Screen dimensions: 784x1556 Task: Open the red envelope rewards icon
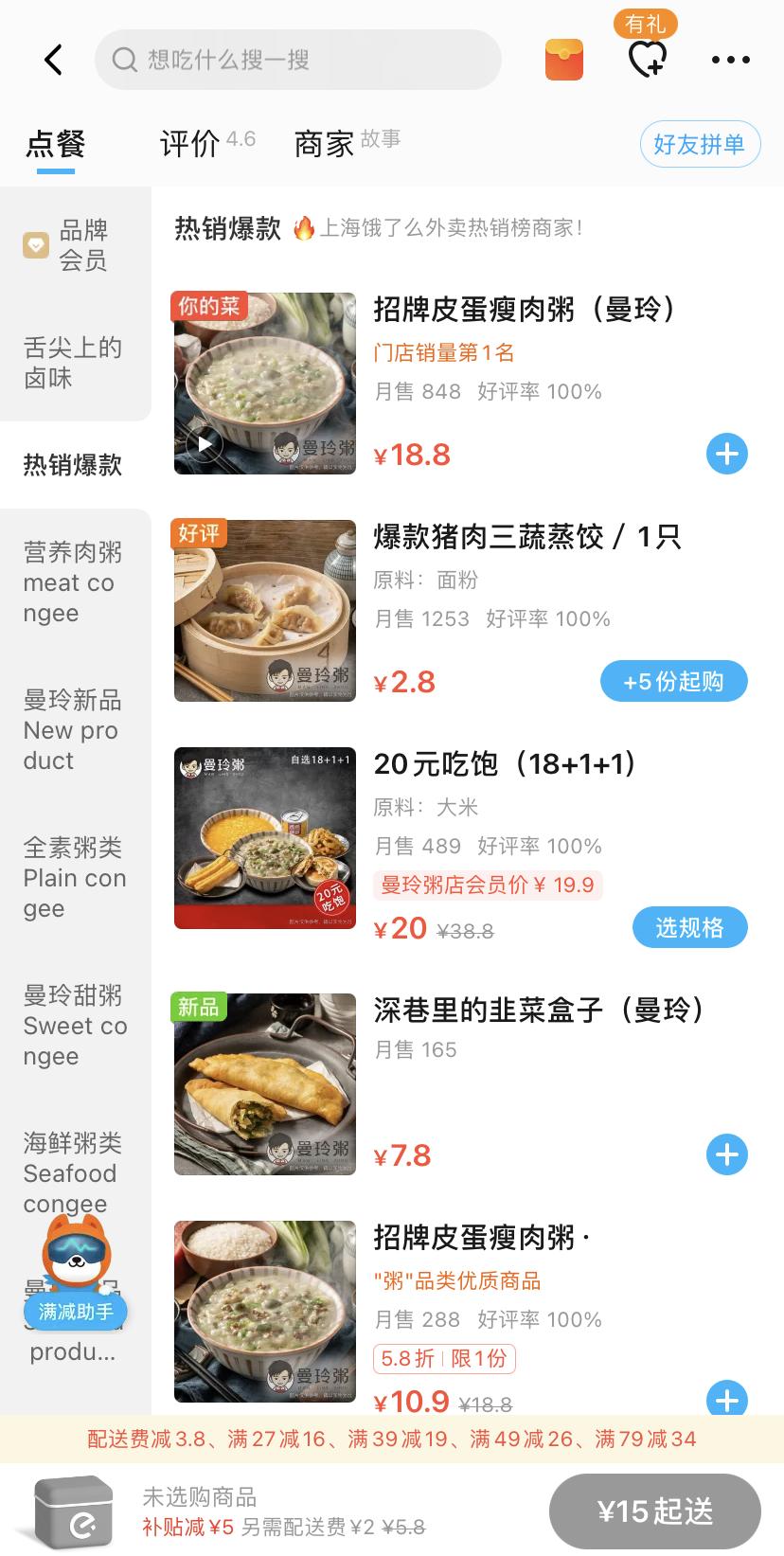(563, 59)
